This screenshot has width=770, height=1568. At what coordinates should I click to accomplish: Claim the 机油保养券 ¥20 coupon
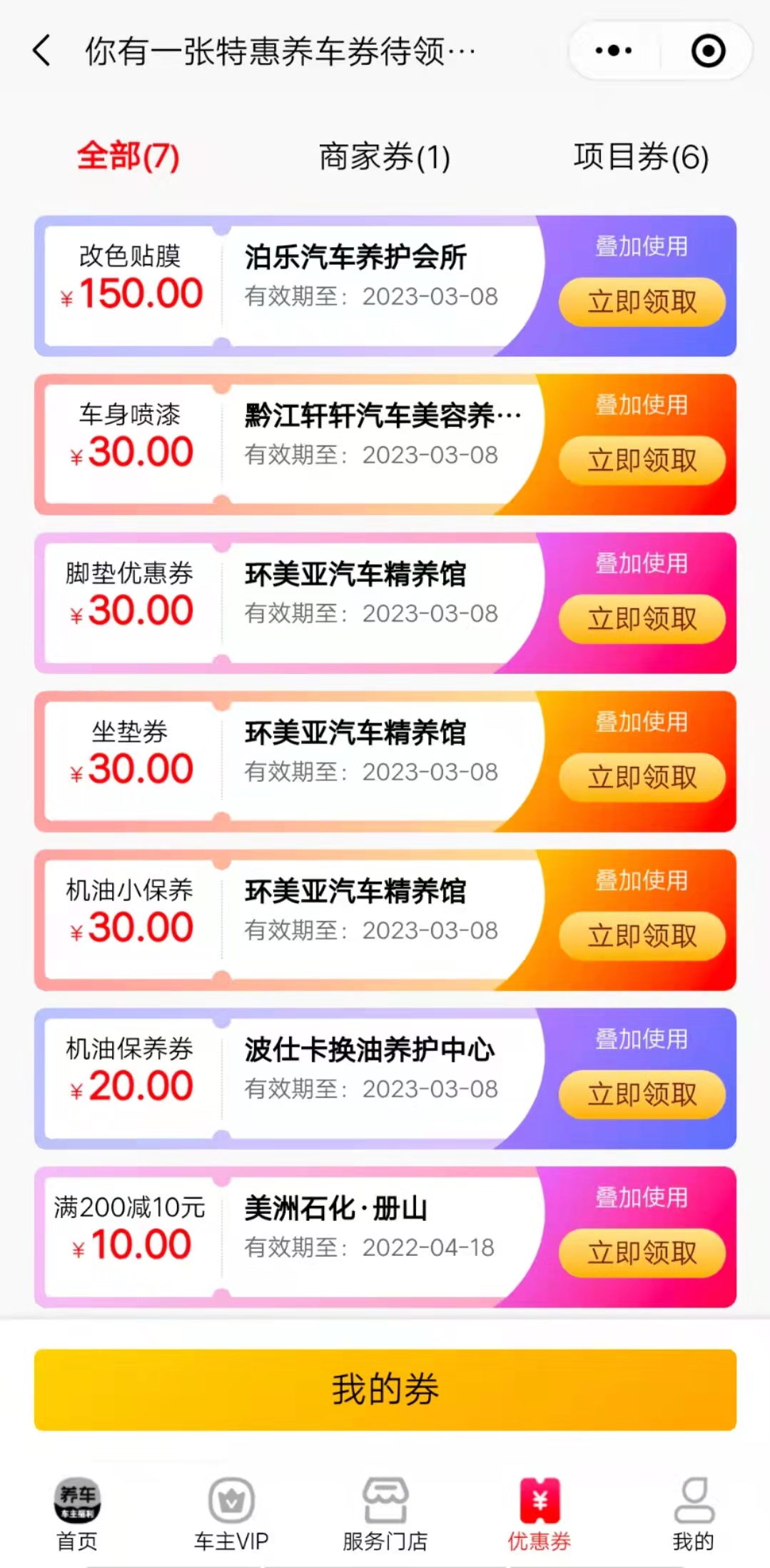pyautogui.click(x=642, y=1095)
